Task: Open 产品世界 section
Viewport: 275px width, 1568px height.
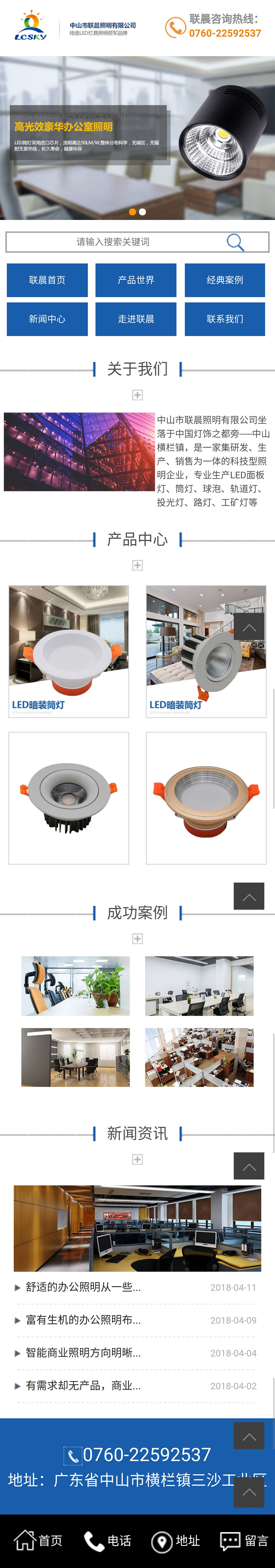Action: 136,280
